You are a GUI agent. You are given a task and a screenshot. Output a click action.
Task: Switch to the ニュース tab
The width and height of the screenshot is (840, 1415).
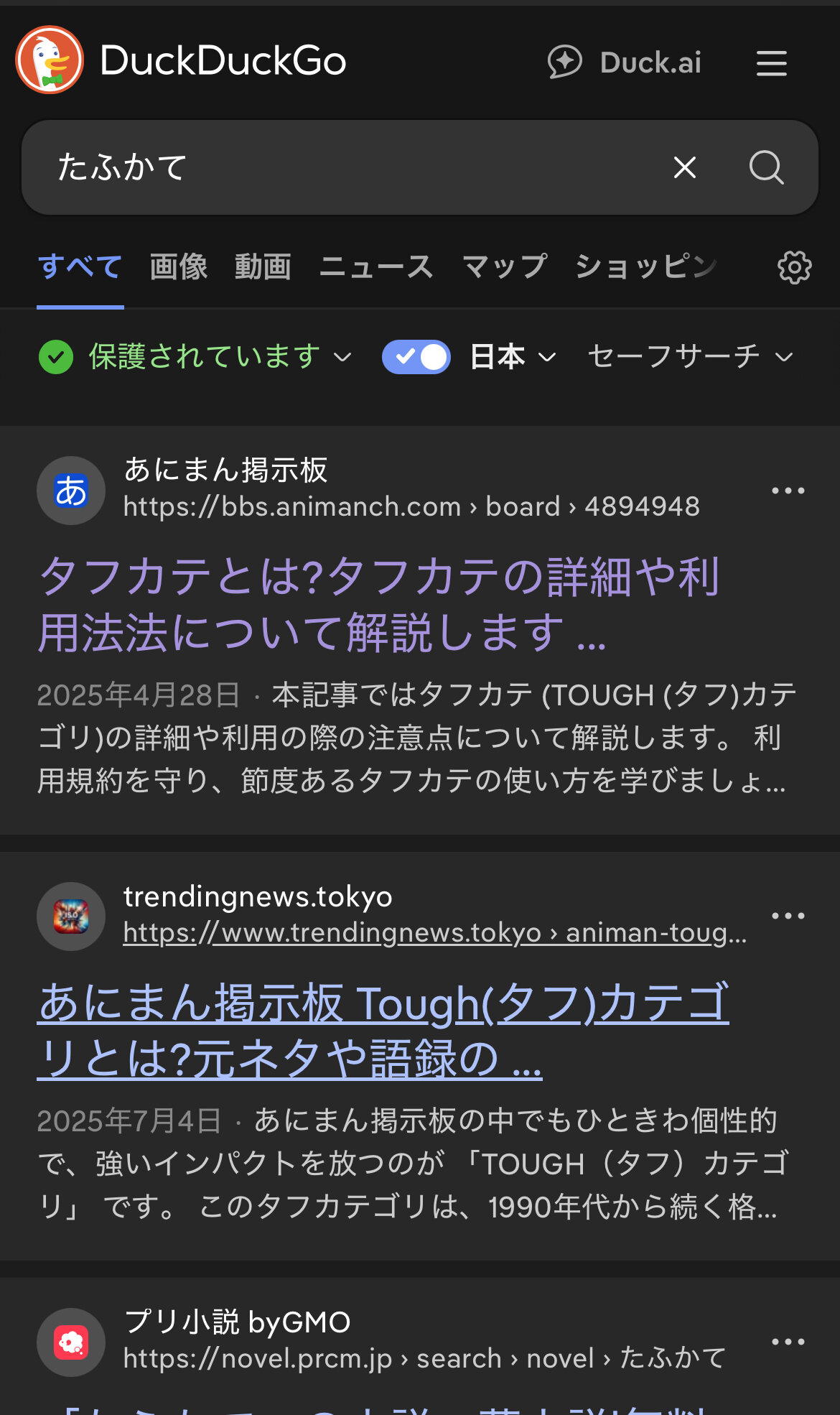(376, 267)
